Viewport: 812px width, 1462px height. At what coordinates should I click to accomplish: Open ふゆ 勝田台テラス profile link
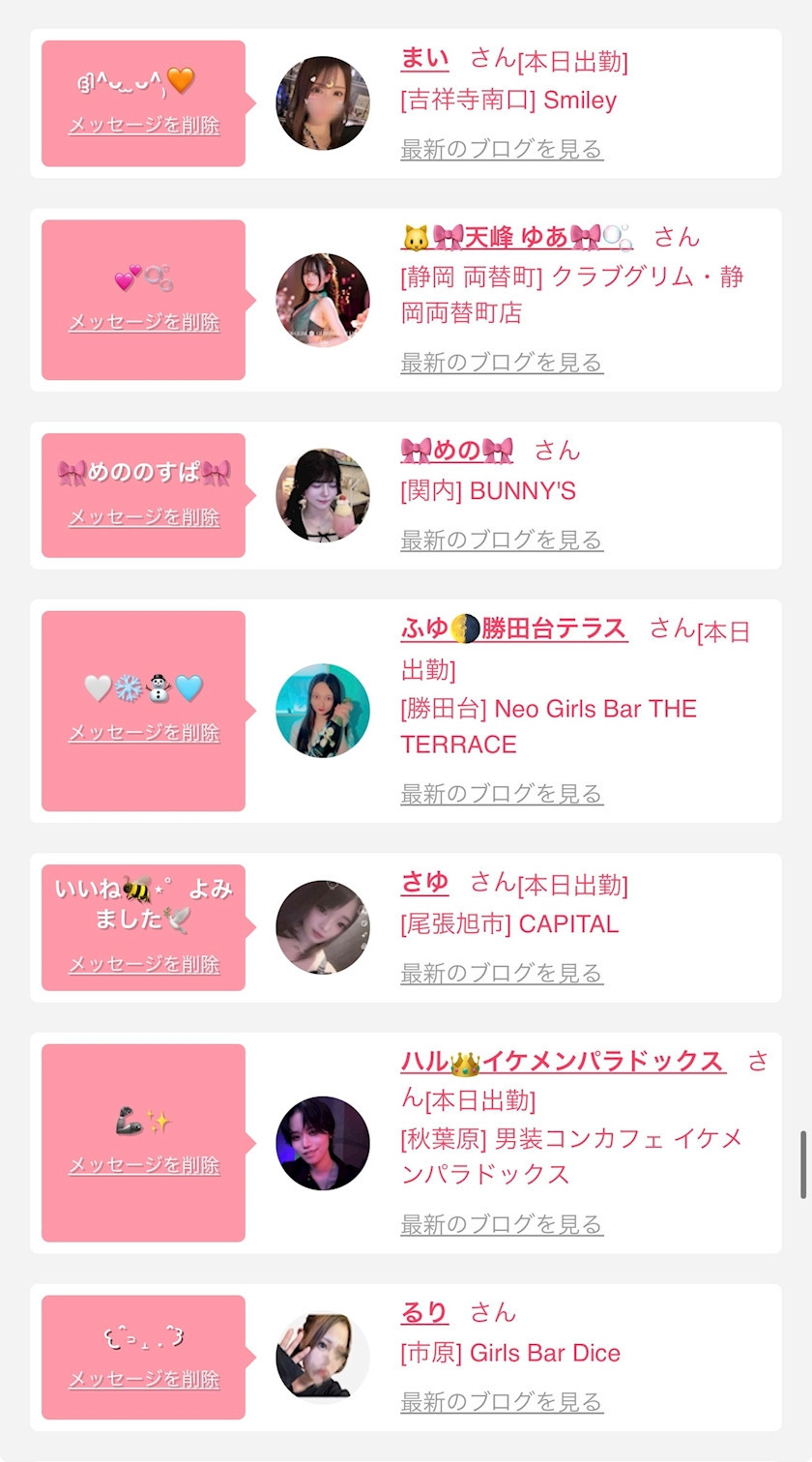point(513,629)
